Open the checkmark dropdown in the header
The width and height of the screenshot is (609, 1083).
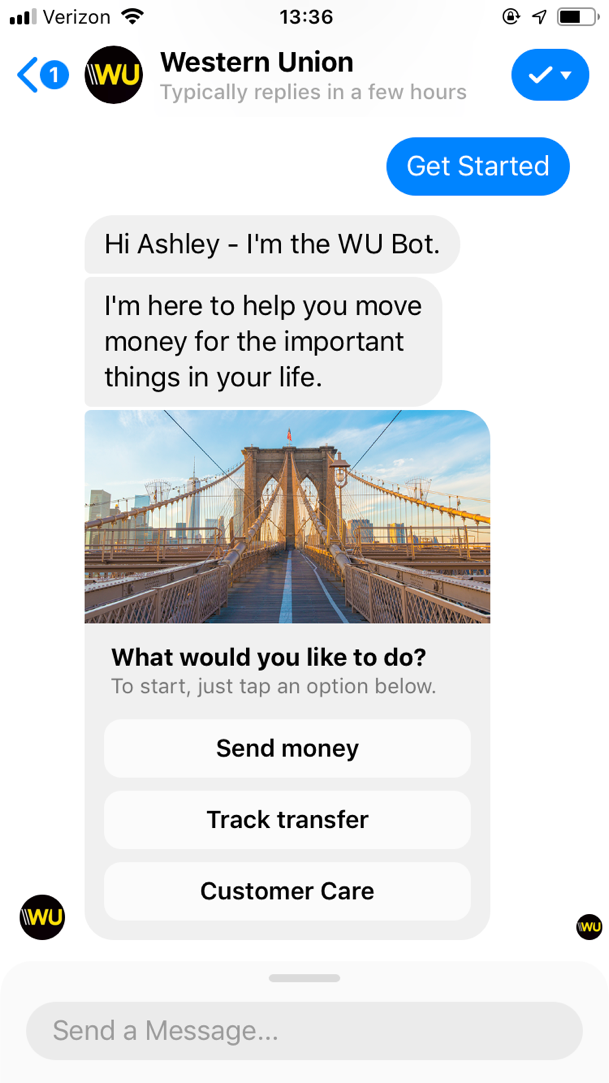tap(550, 75)
